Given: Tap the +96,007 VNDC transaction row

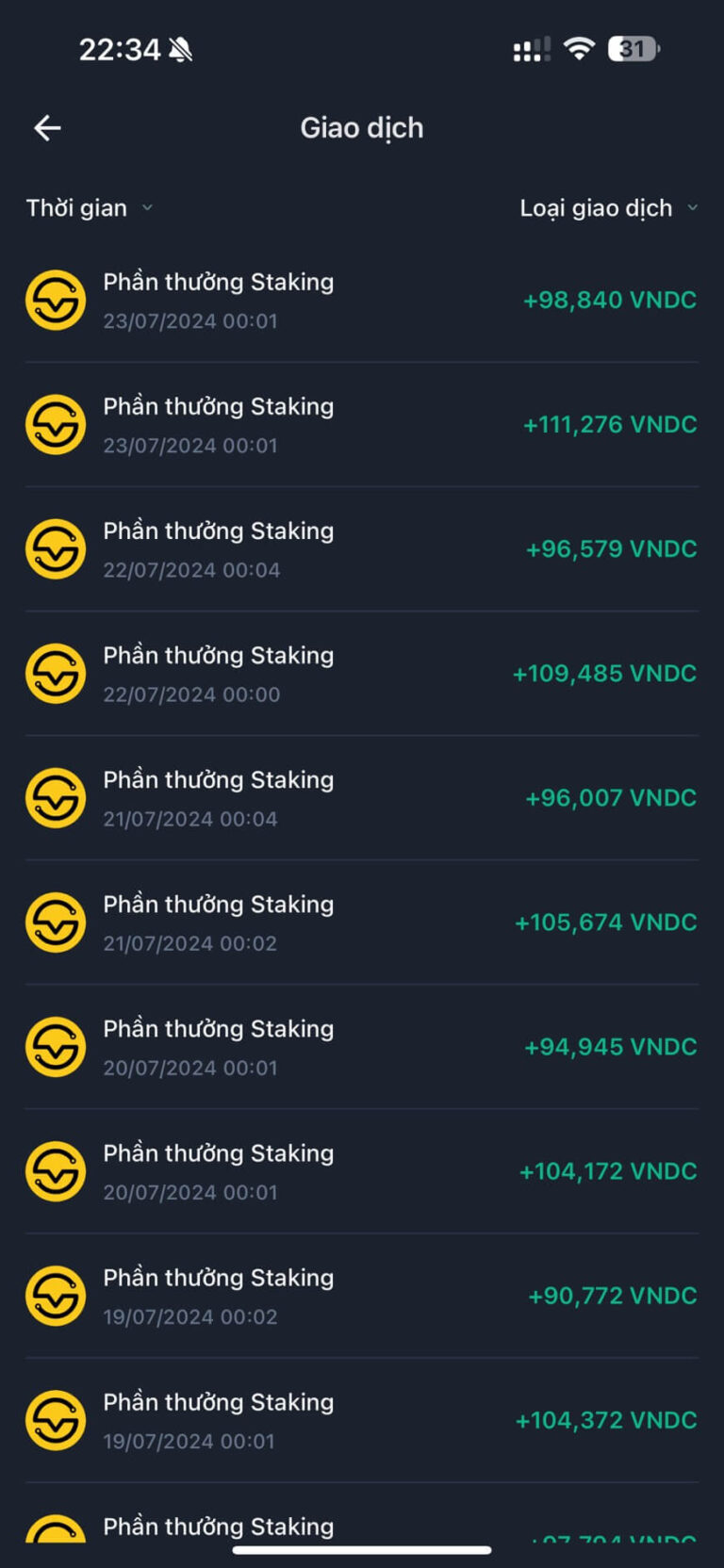Looking at the screenshot, I should pos(362,798).
